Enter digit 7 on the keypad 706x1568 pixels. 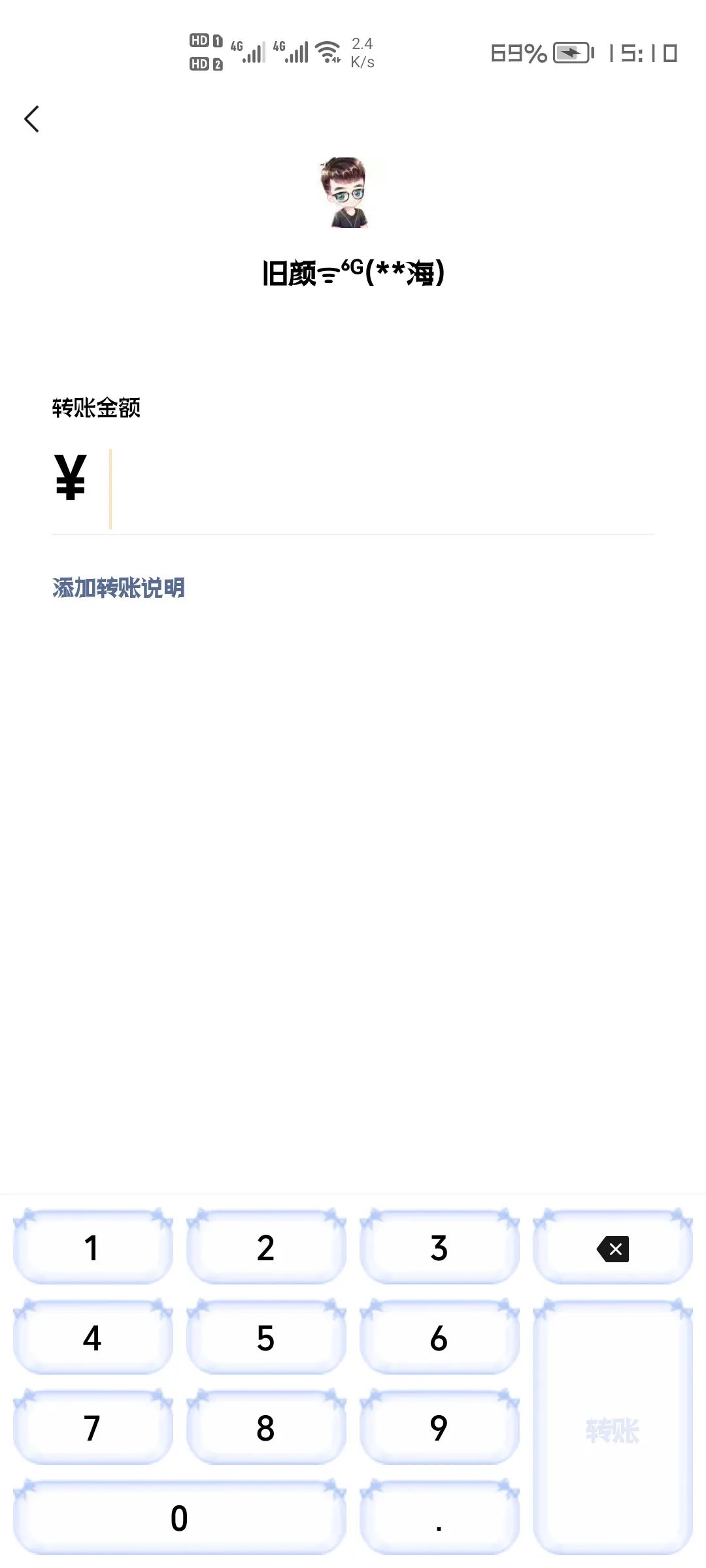pos(93,1428)
